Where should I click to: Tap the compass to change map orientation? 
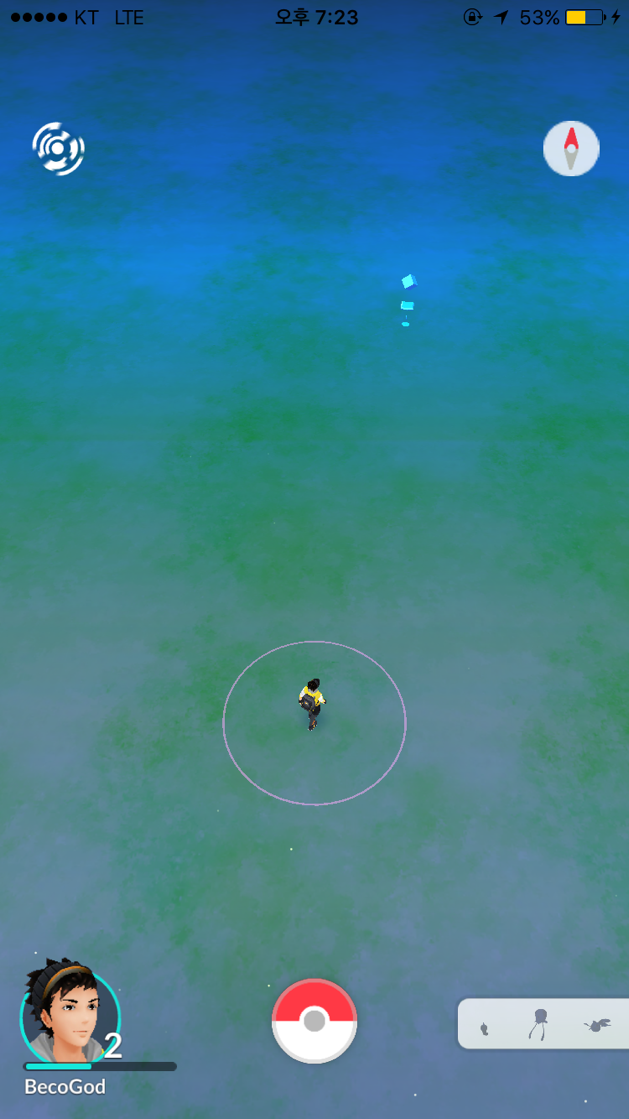tap(571, 149)
